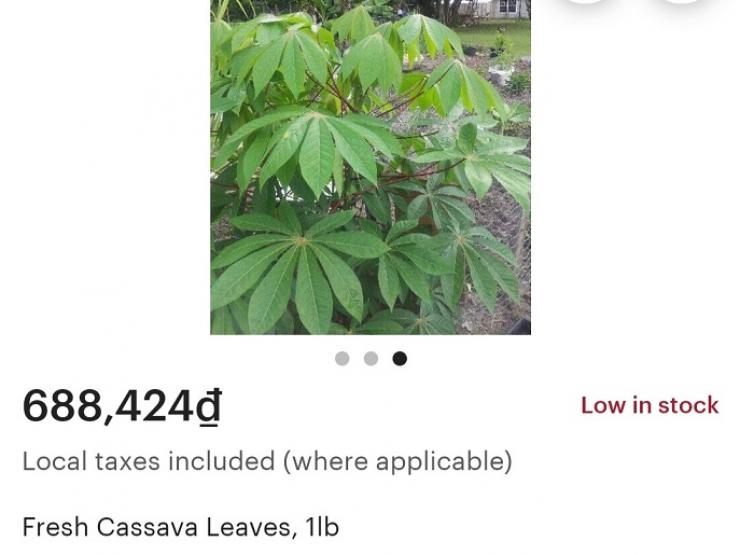The height and width of the screenshot is (555, 740).
Task: Tap the third, active photo indicator dot
Action: click(x=400, y=359)
